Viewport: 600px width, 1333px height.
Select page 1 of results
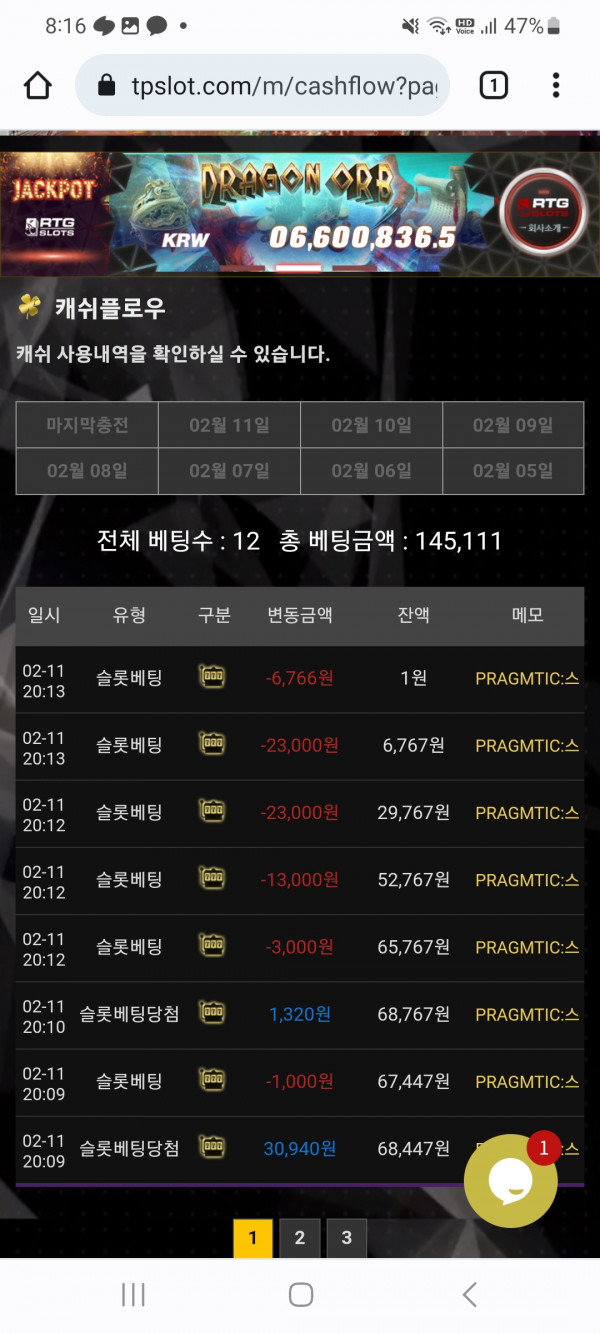coord(252,1238)
